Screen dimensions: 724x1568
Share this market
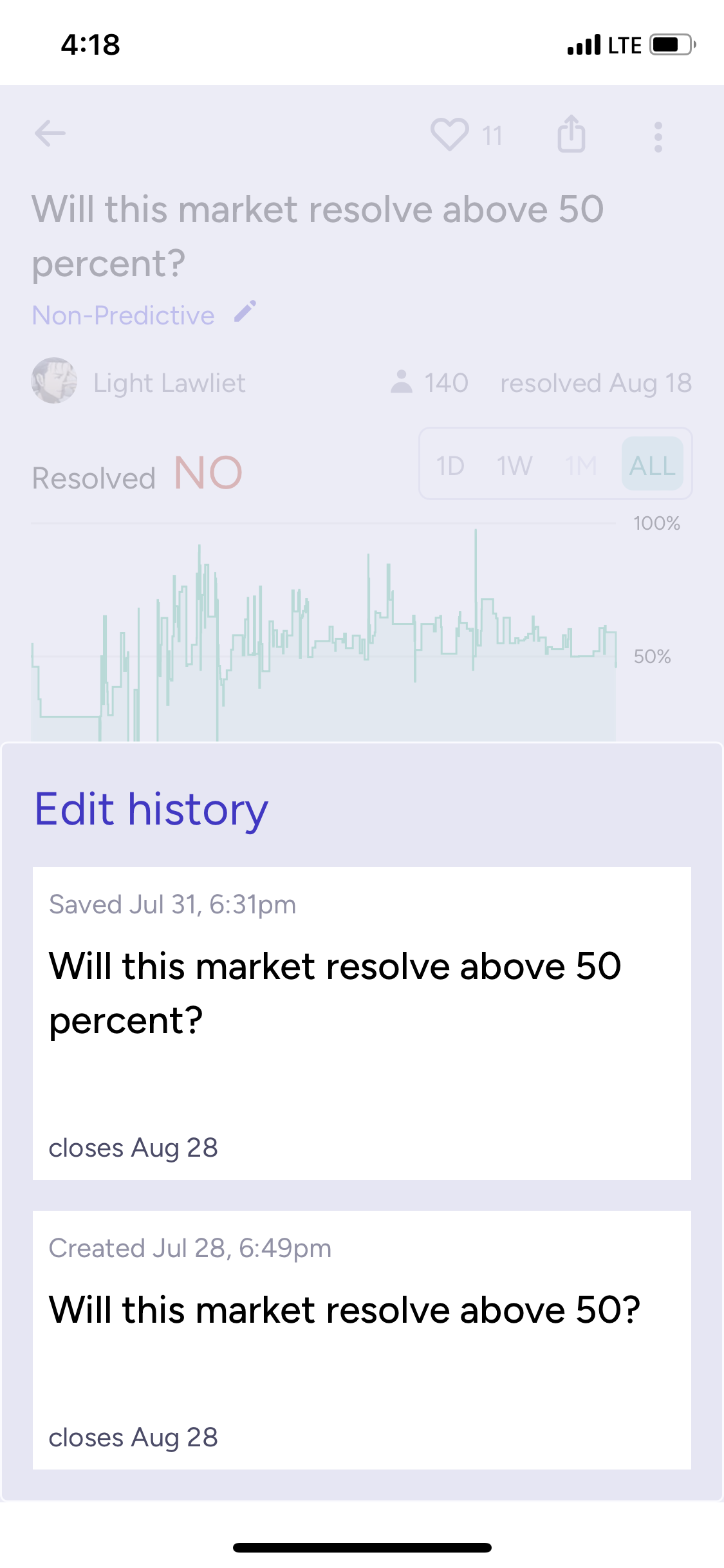(571, 134)
